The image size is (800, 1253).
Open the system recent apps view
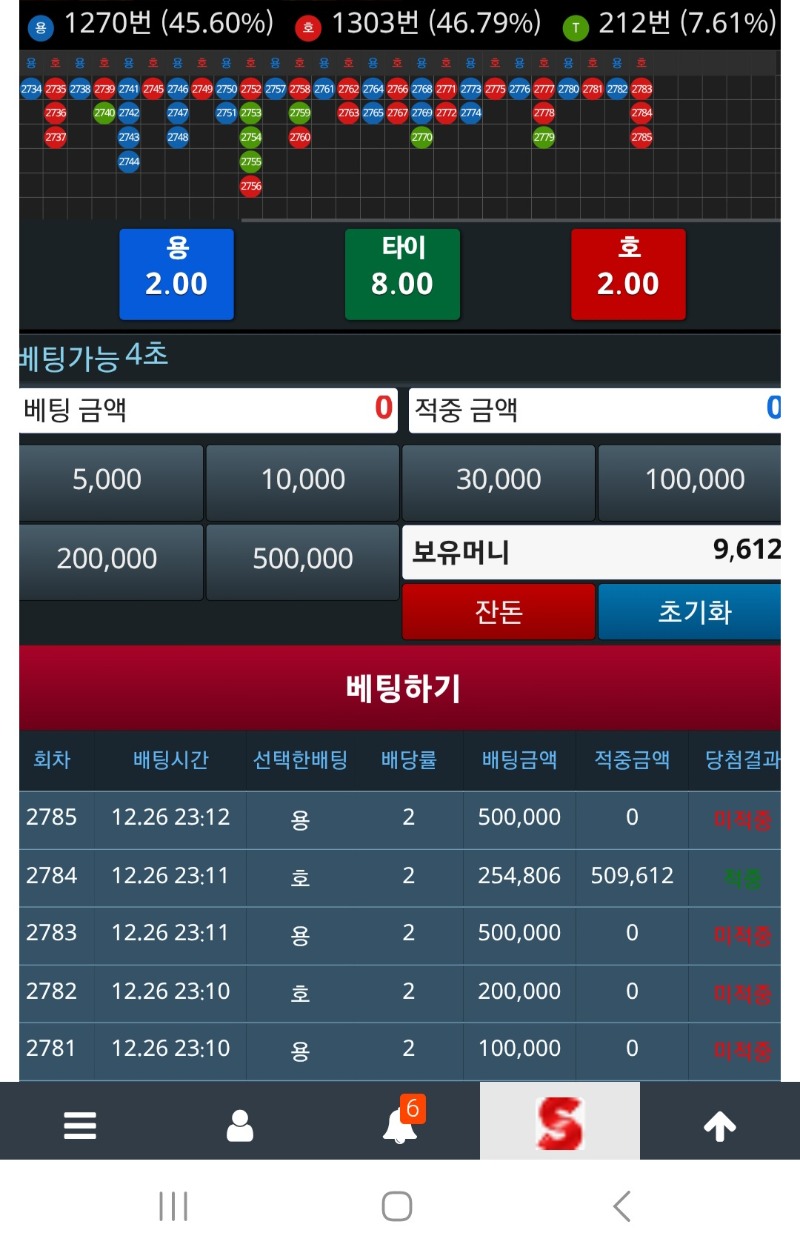[173, 1206]
